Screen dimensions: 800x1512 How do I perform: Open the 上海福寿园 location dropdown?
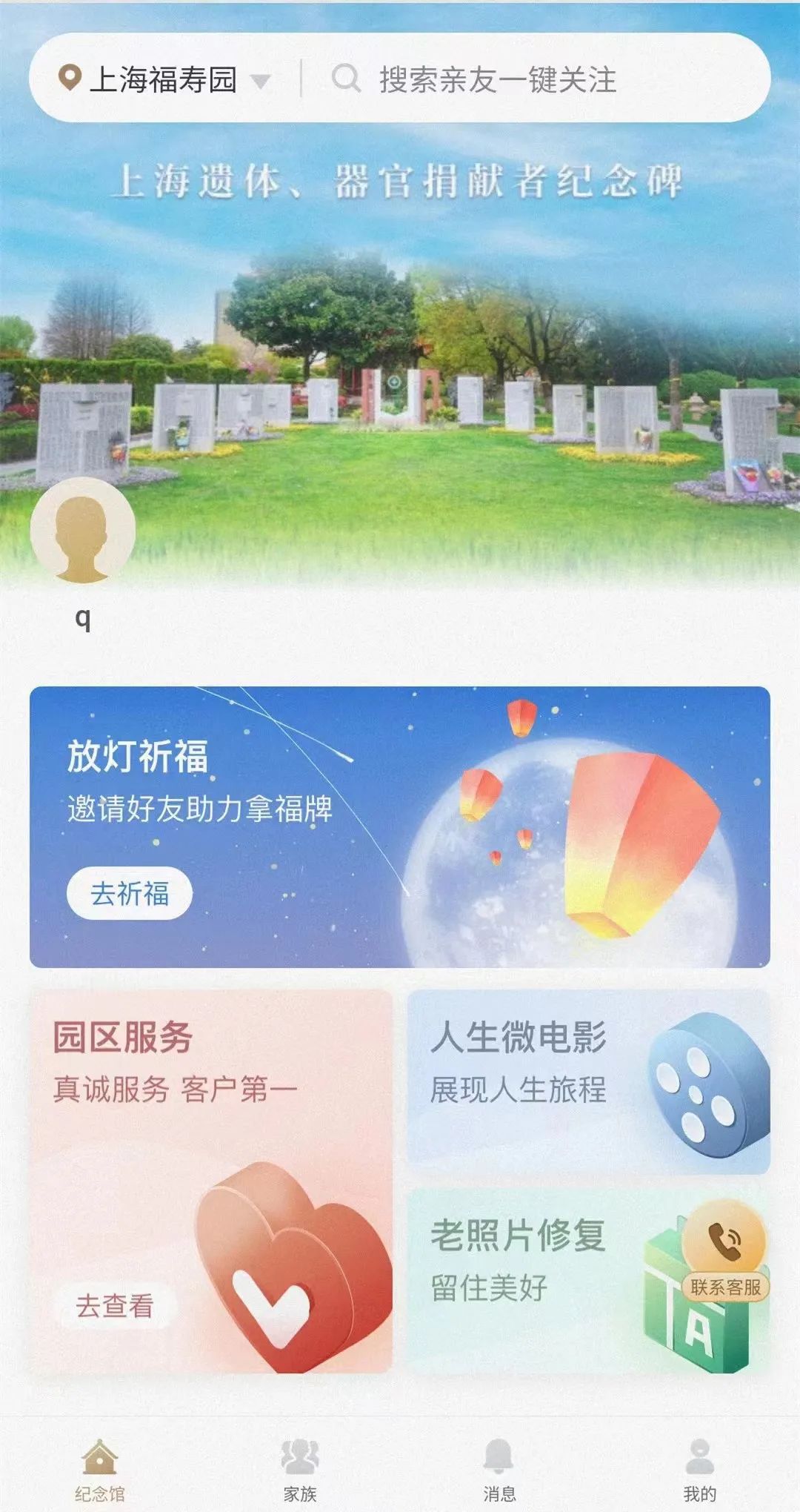(x=164, y=79)
